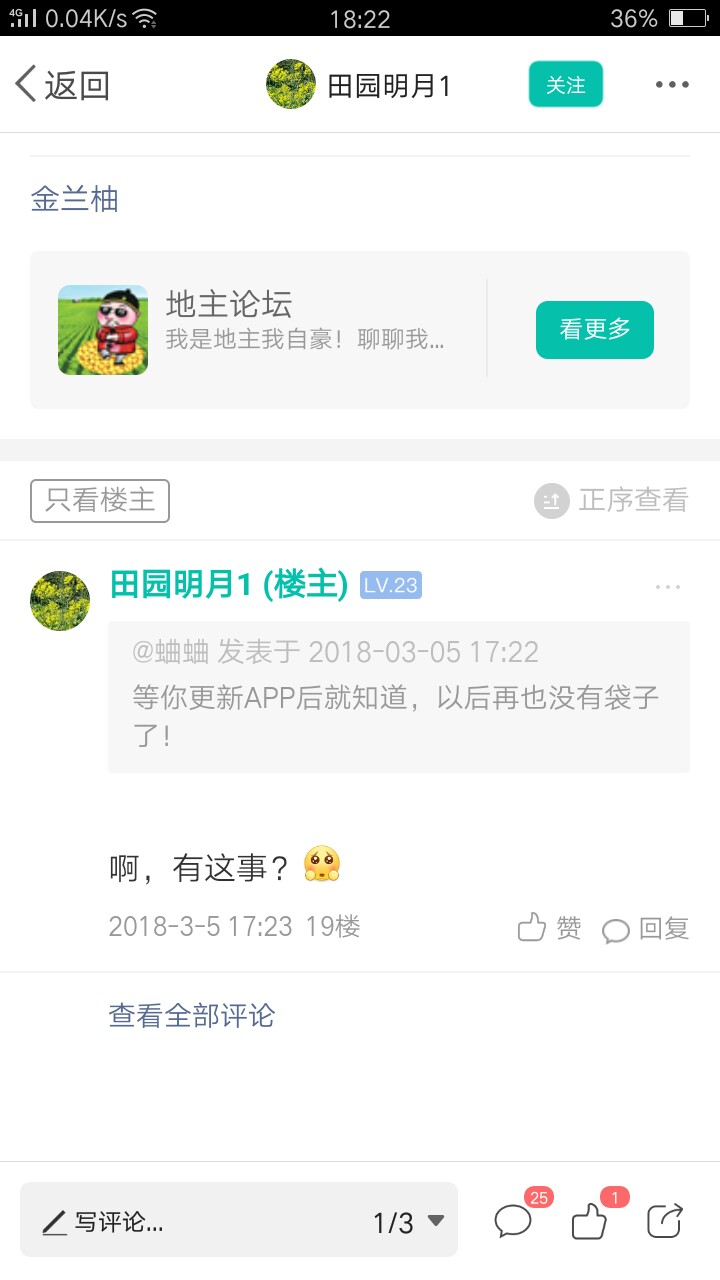Tap 看更多 for 地主论坛

point(595,329)
